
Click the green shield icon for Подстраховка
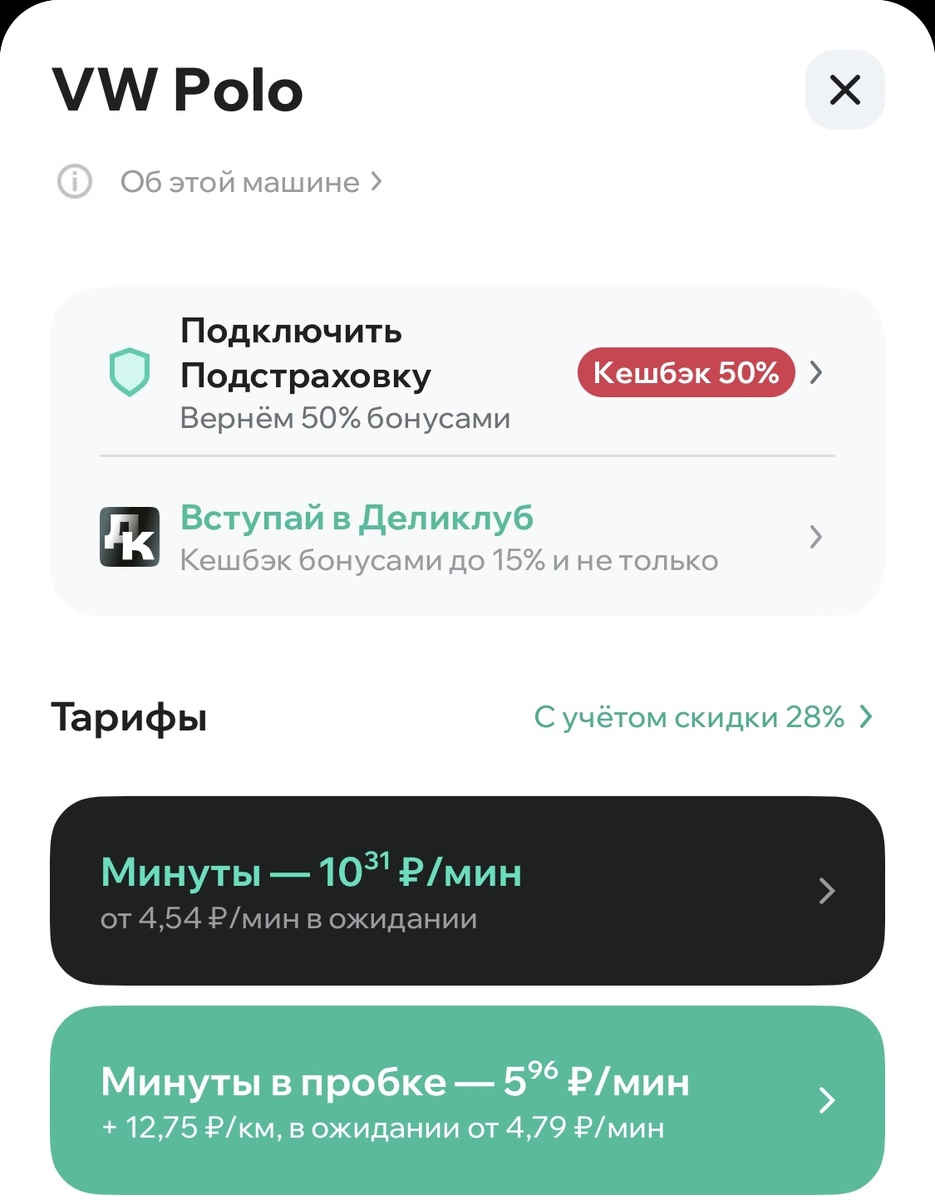coord(129,370)
